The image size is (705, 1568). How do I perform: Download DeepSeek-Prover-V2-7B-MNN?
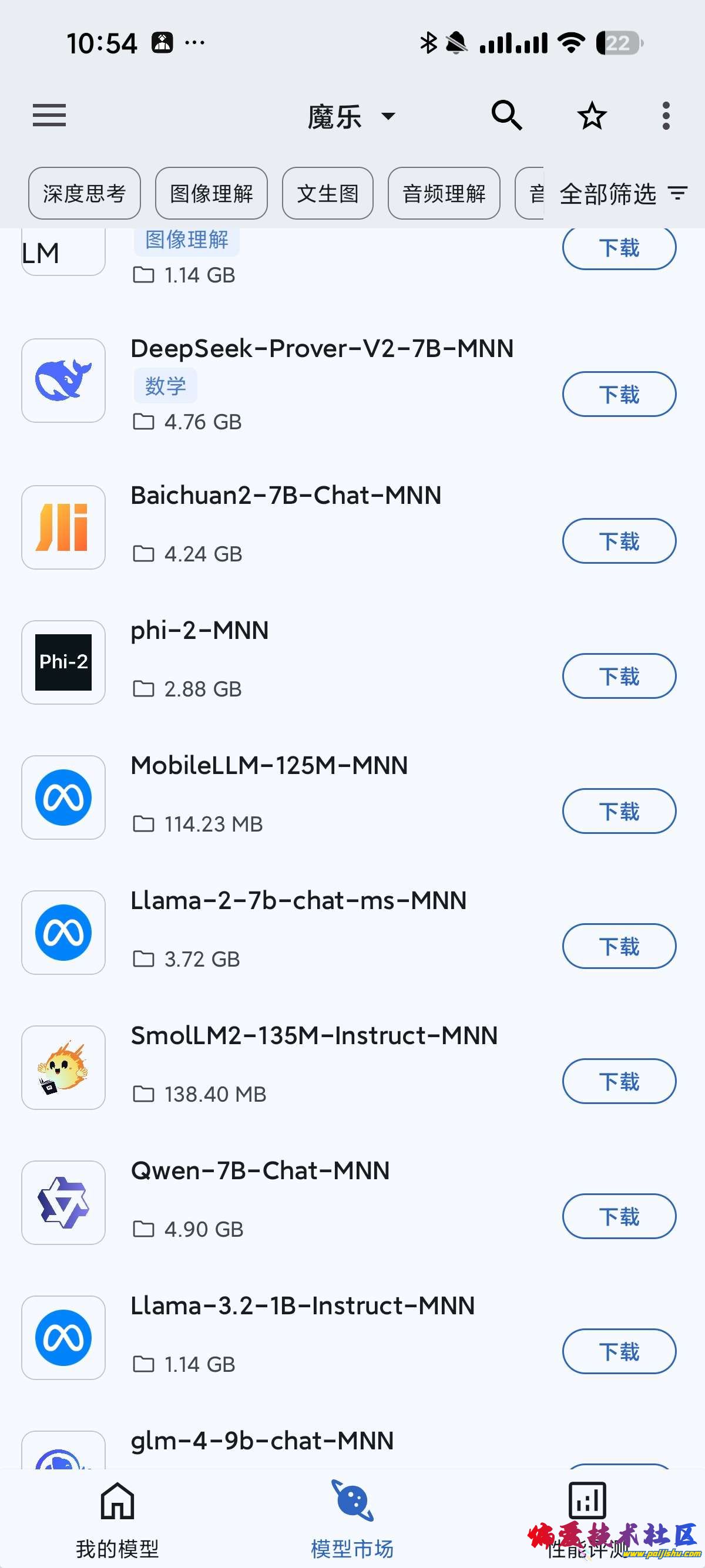(619, 395)
